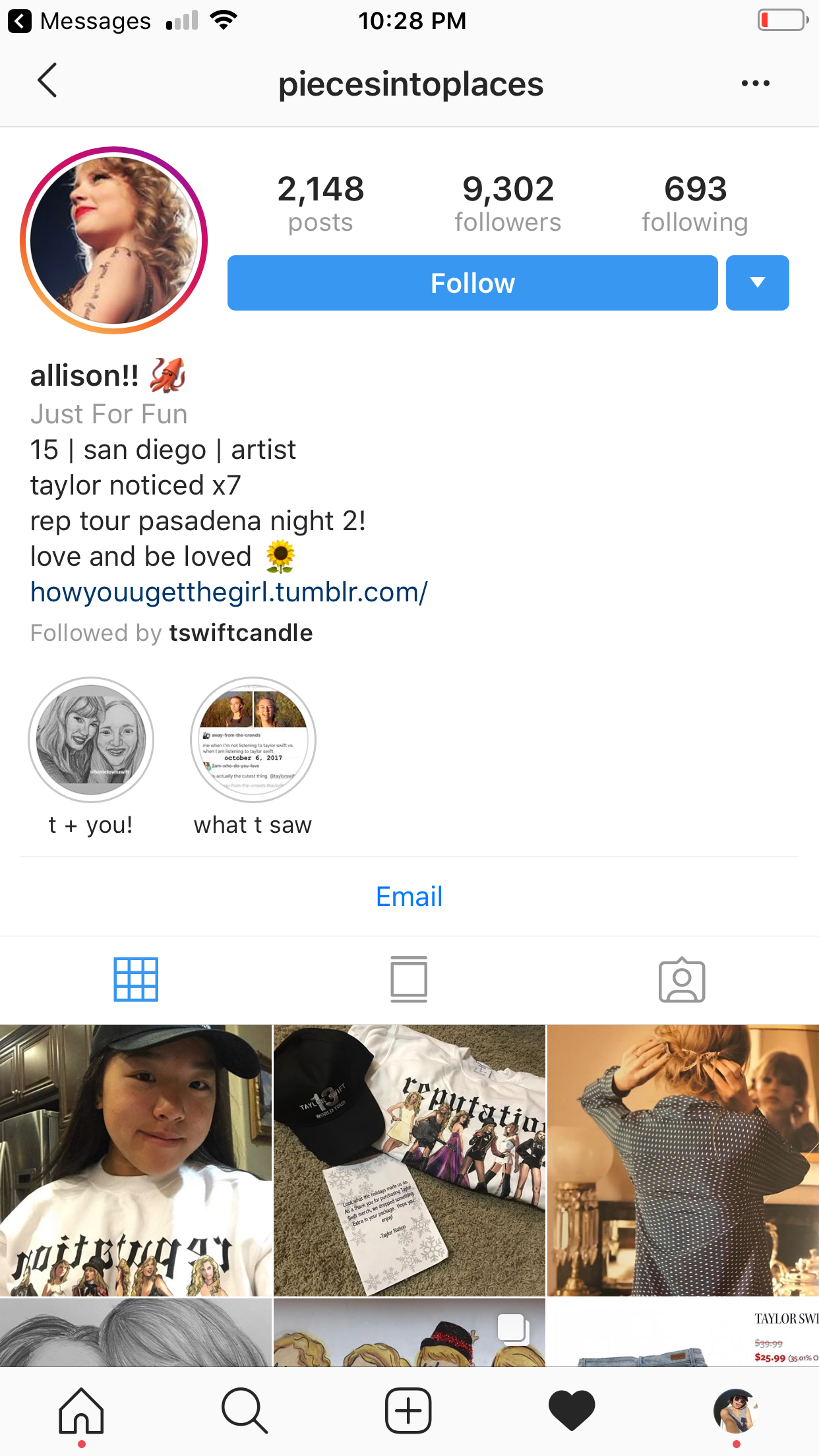Viewport: 819px width, 1456px height.
Task: Switch to the grid posts view
Action: [x=136, y=980]
